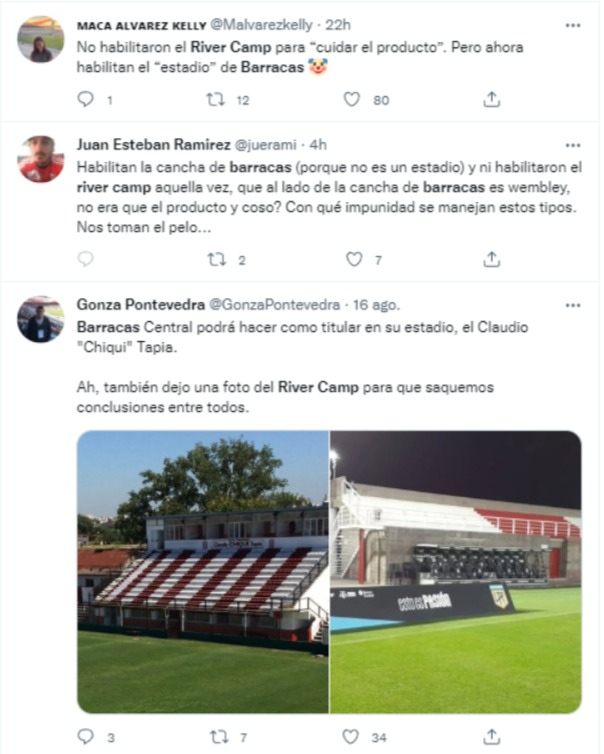
Task: Like Gonza Pontevedra's tweet
Action: pos(352,738)
